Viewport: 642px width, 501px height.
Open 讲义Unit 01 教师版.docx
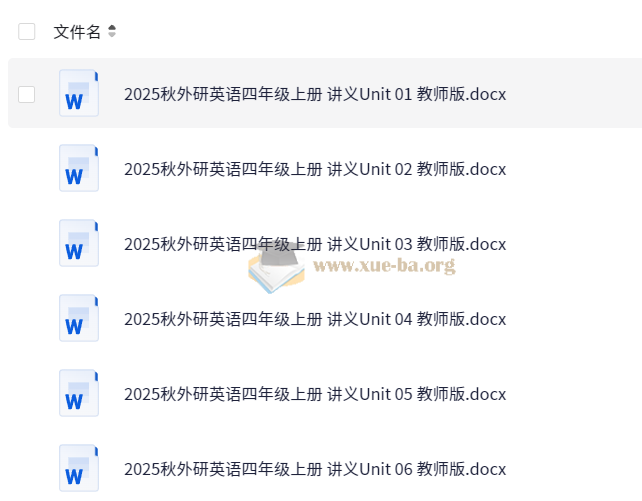[314, 95]
